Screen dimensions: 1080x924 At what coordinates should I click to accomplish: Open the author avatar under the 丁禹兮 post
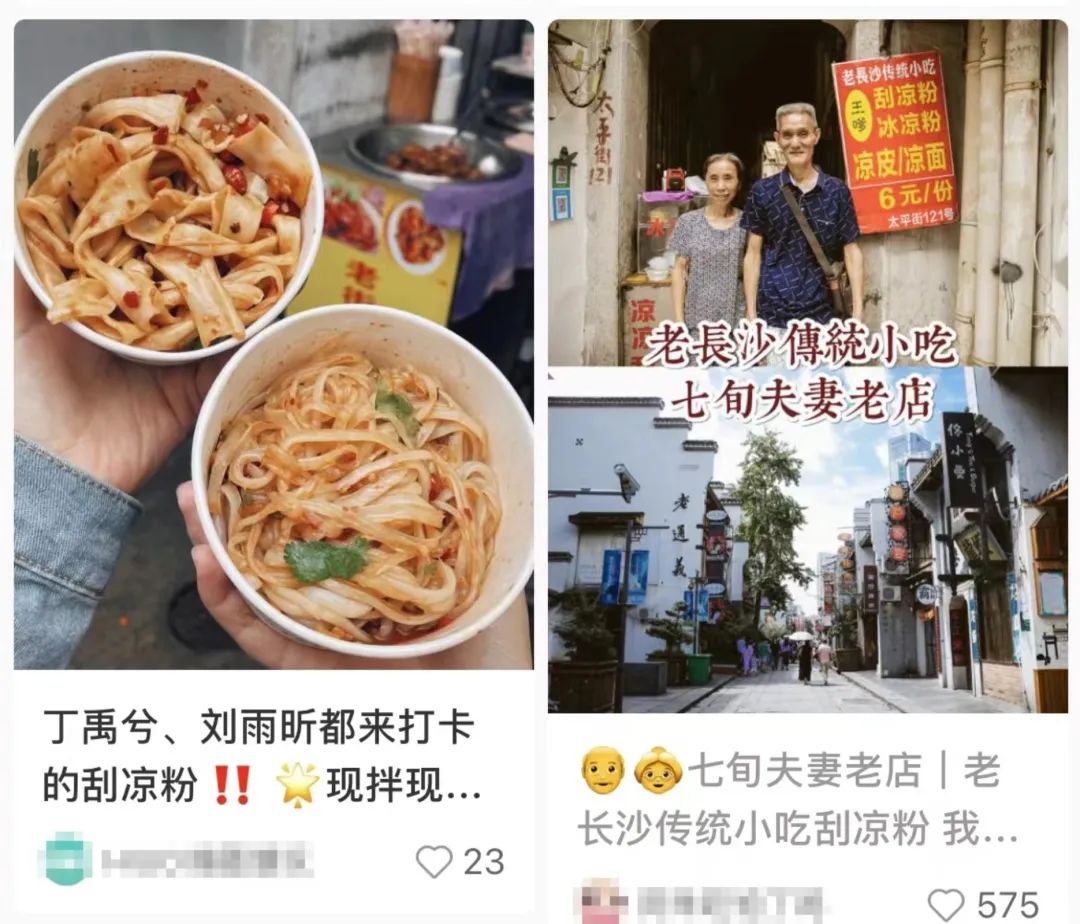(x=66, y=860)
